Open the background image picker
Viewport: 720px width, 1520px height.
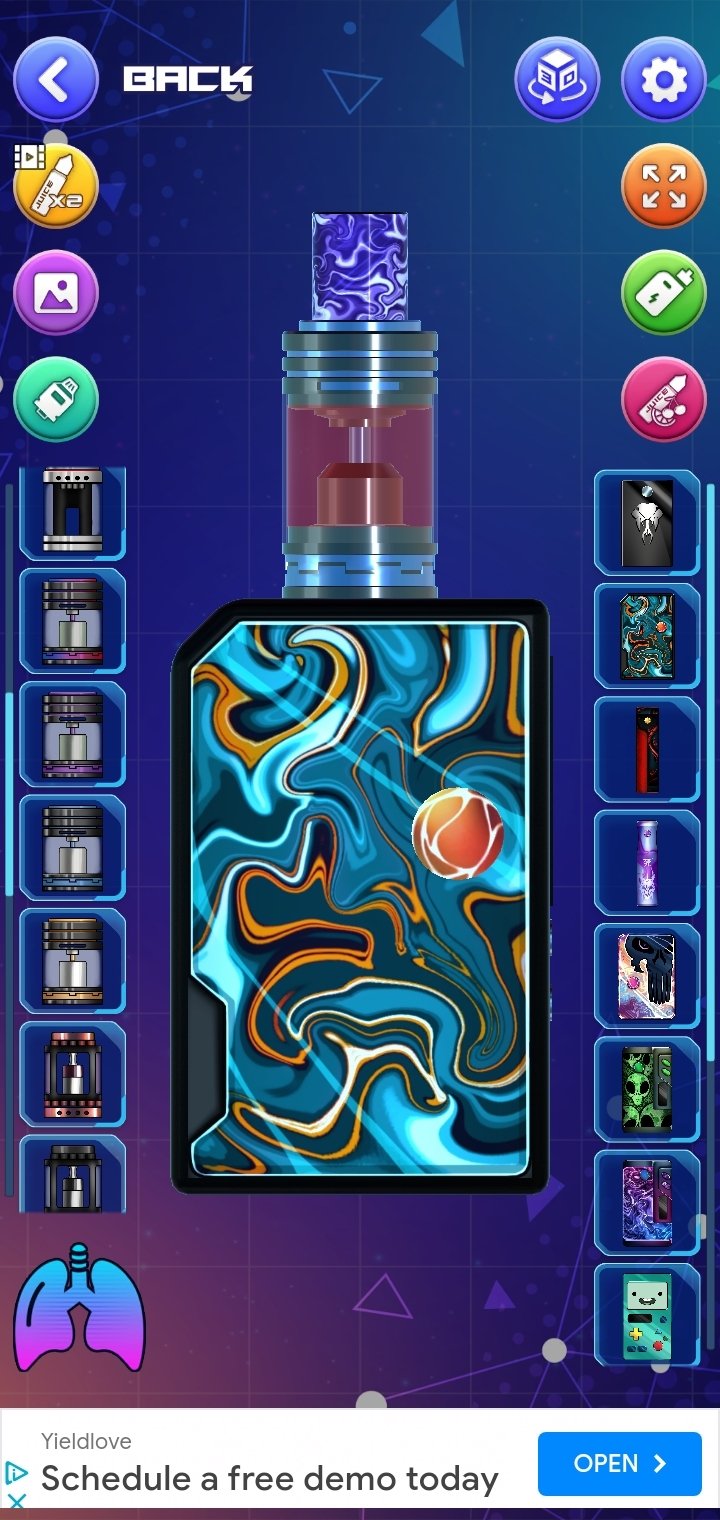point(55,293)
